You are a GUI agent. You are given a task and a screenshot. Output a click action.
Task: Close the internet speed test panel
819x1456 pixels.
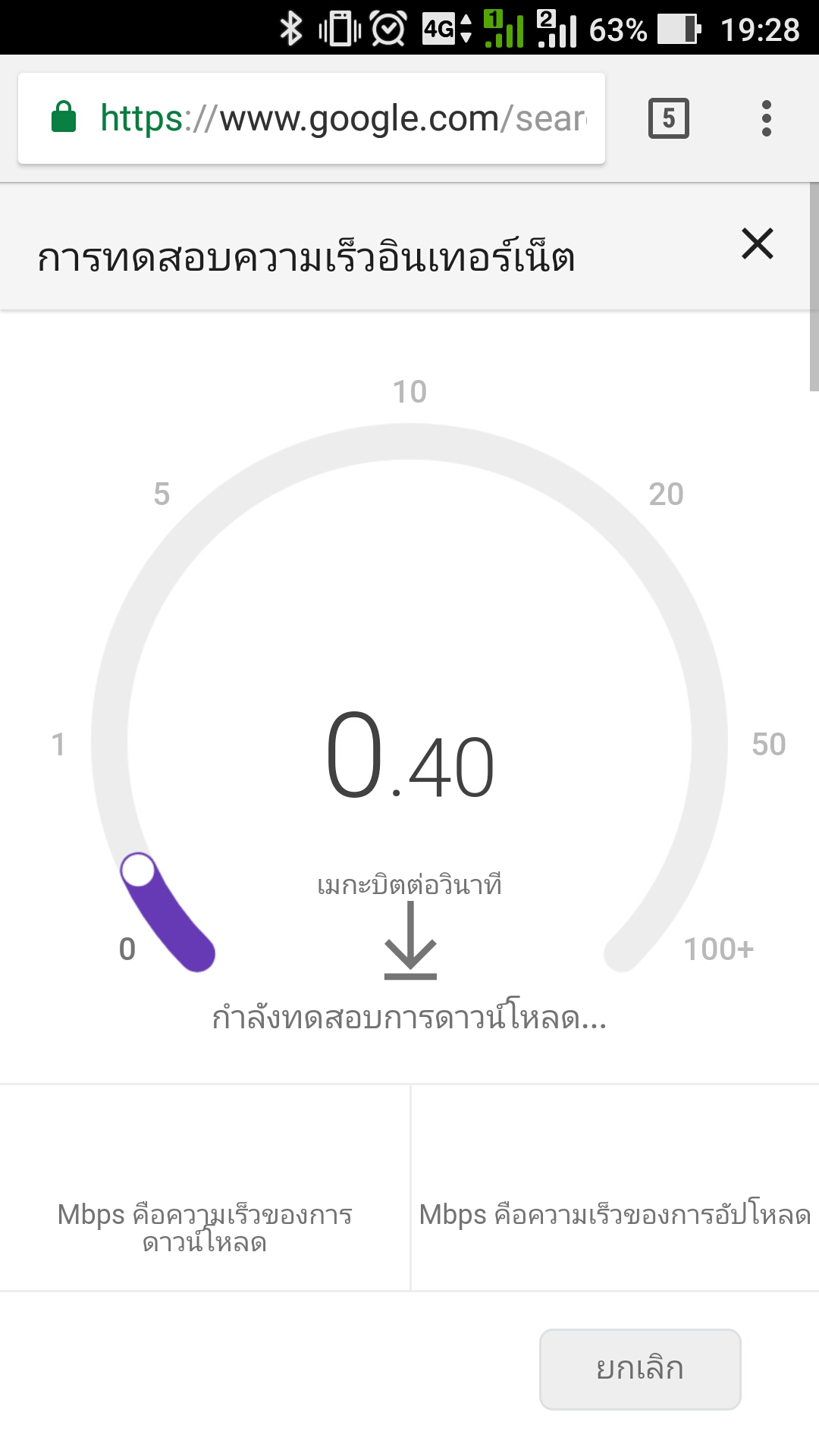click(x=757, y=244)
